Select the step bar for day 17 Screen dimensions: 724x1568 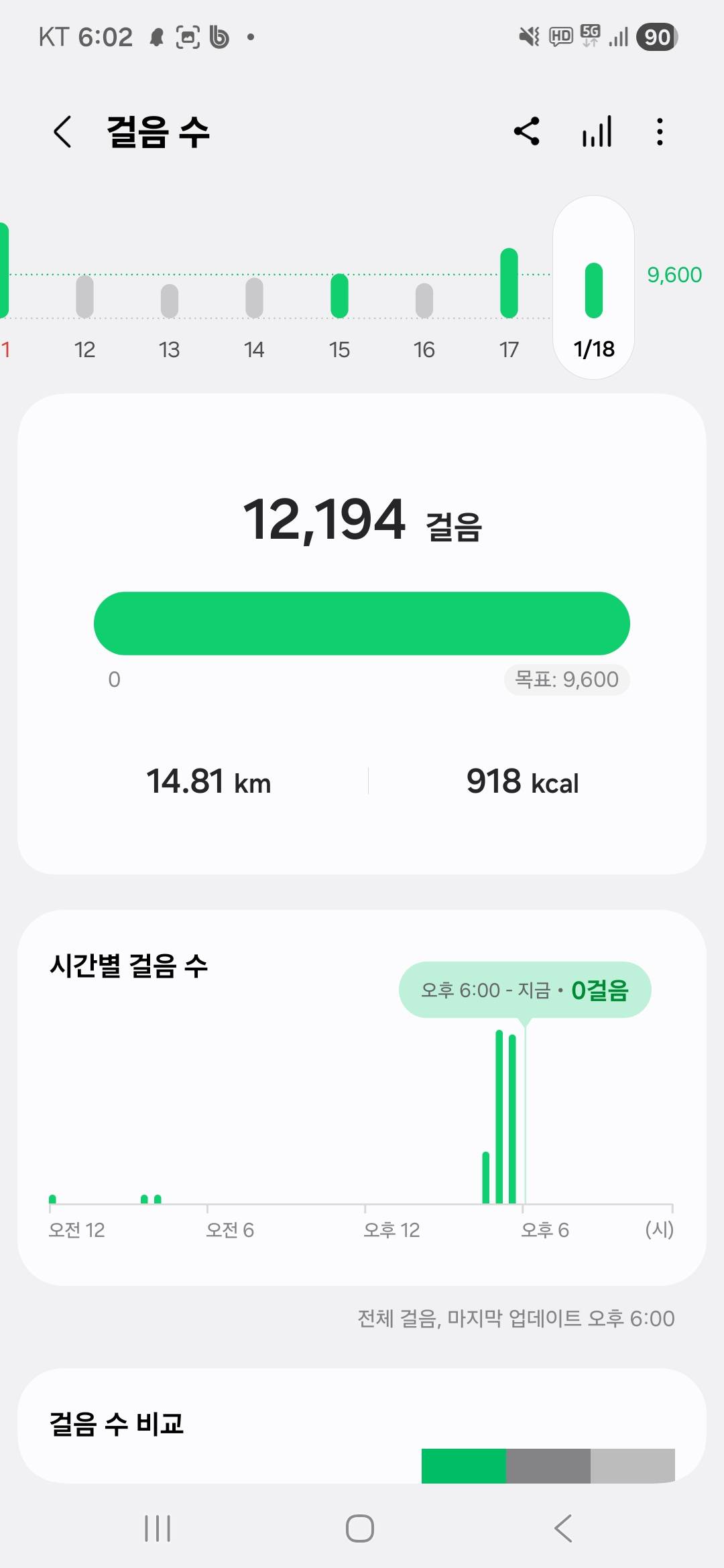tap(509, 285)
